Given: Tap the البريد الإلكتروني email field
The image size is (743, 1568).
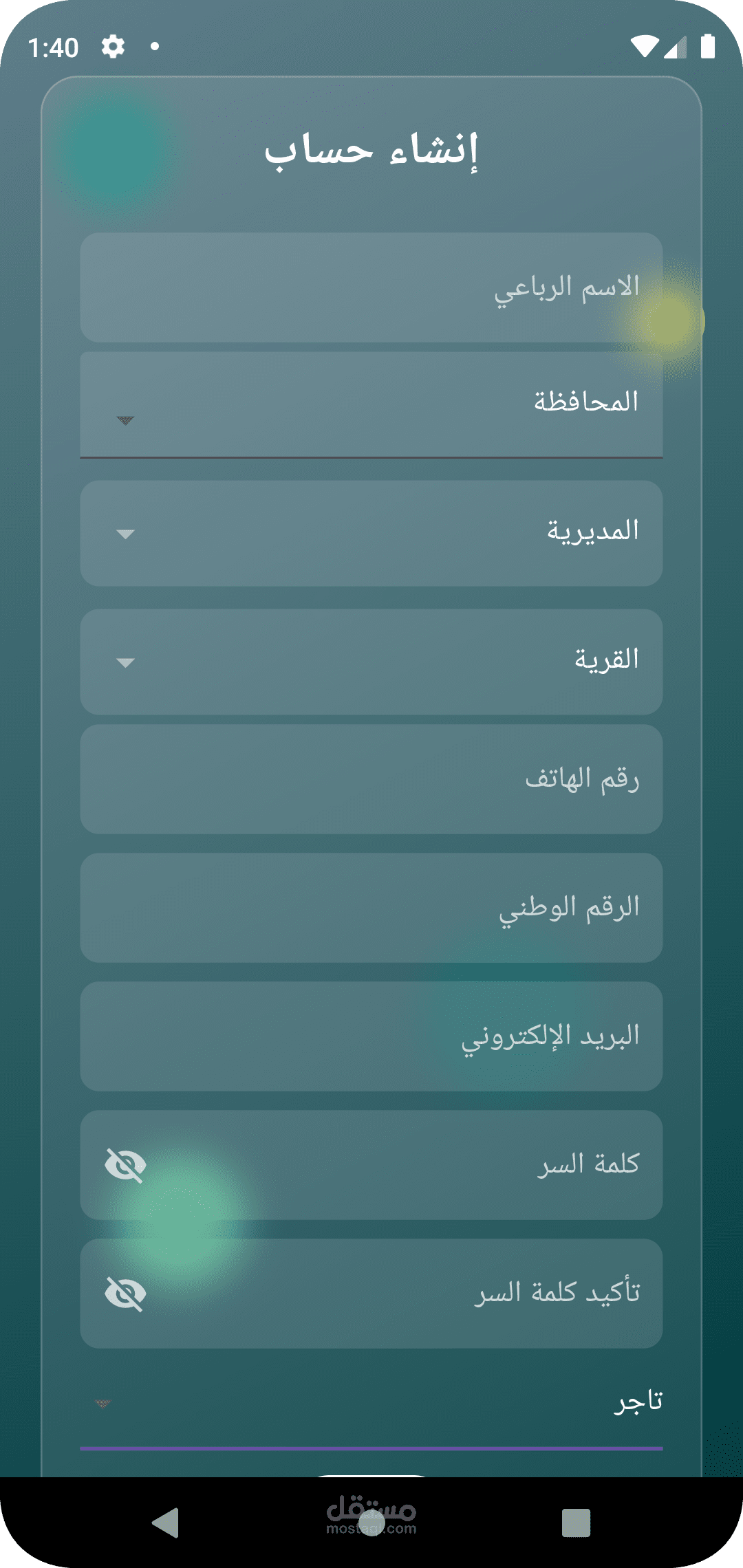Looking at the screenshot, I should tap(371, 1036).
